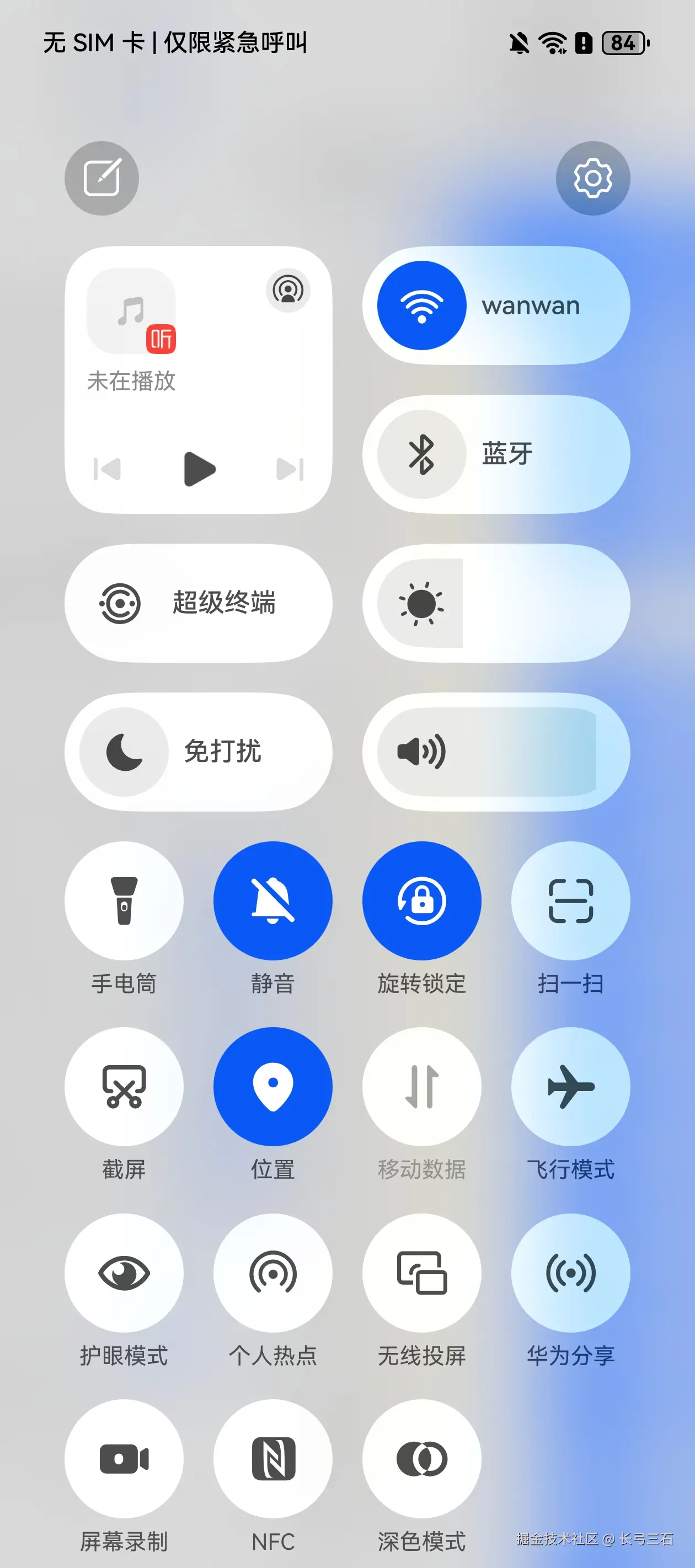The width and height of the screenshot is (695, 1568).
Task: Enable airplane mode (飞行模式)
Action: (x=571, y=1087)
